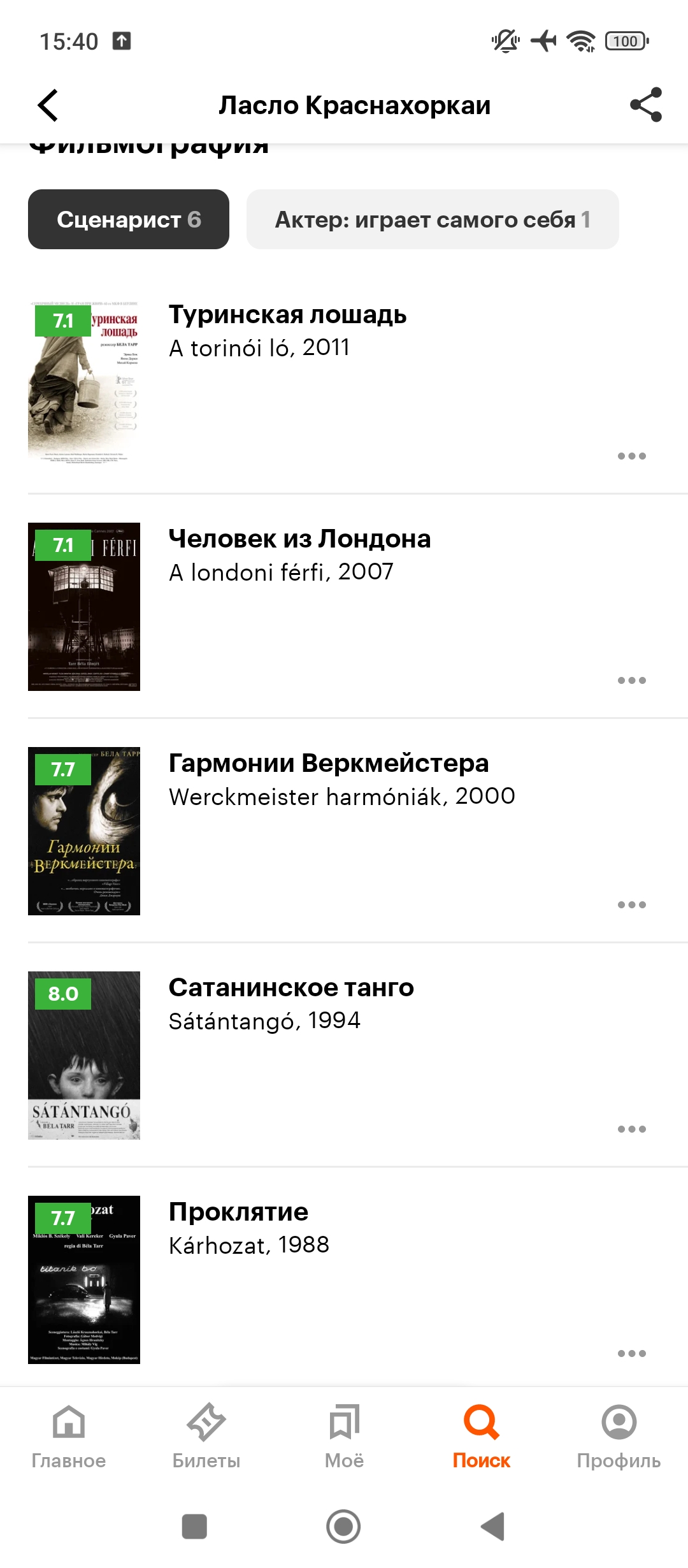This screenshot has height=1568, width=688.
Task: Tap the three dots for Гармонии Веркмейстера
Action: click(631, 905)
